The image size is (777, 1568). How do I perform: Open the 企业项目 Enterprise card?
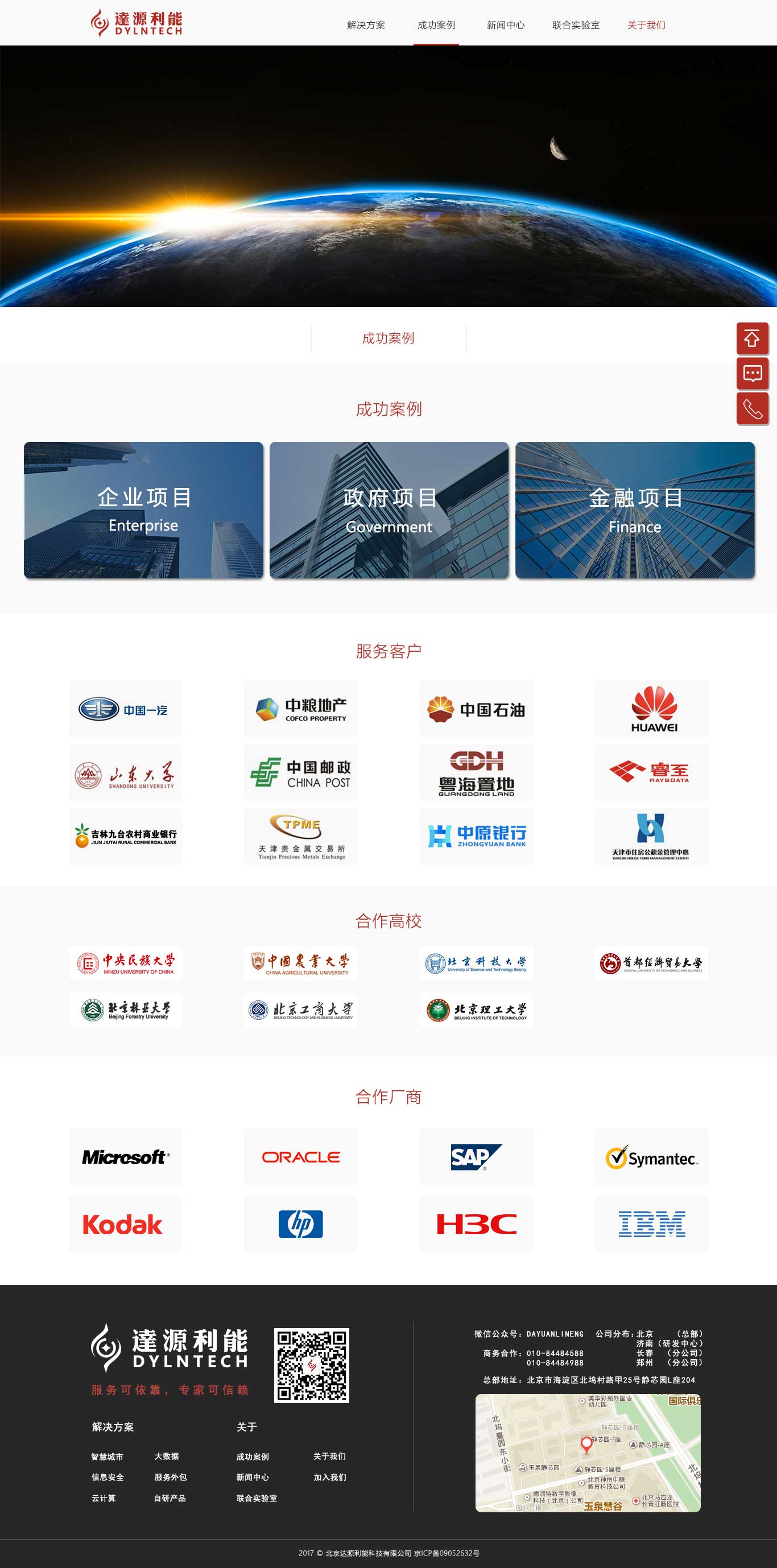[144, 510]
